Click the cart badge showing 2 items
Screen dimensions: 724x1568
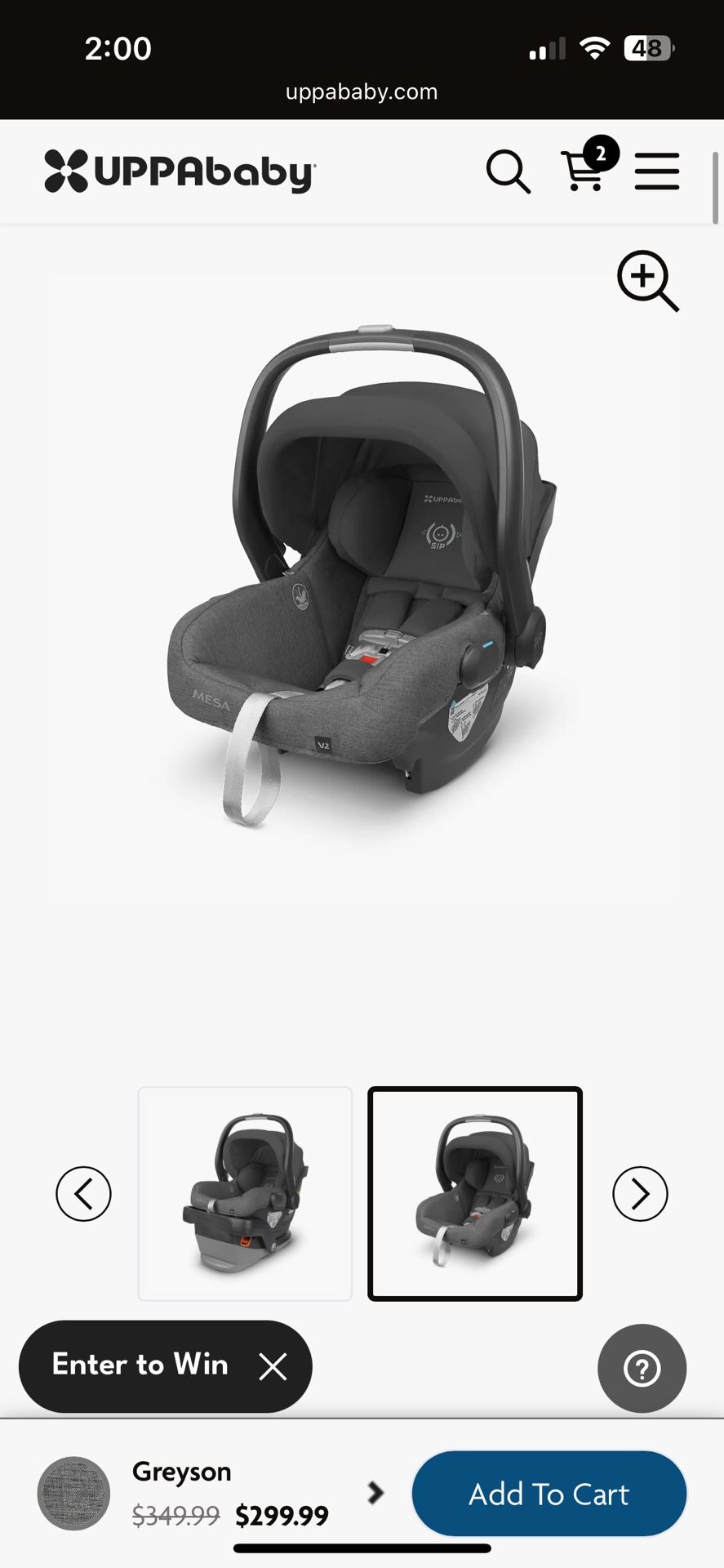(x=602, y=154)
